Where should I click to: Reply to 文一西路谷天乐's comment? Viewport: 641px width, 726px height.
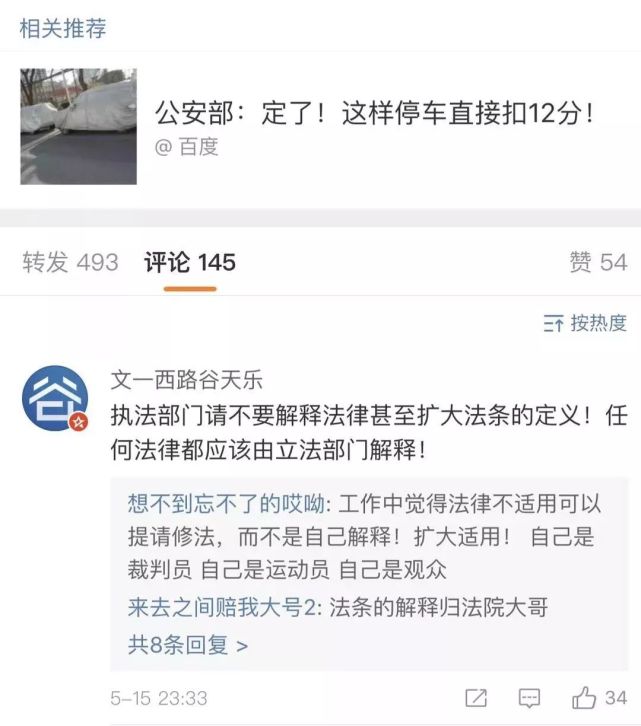pyautogui.click(x=530, y=698)
